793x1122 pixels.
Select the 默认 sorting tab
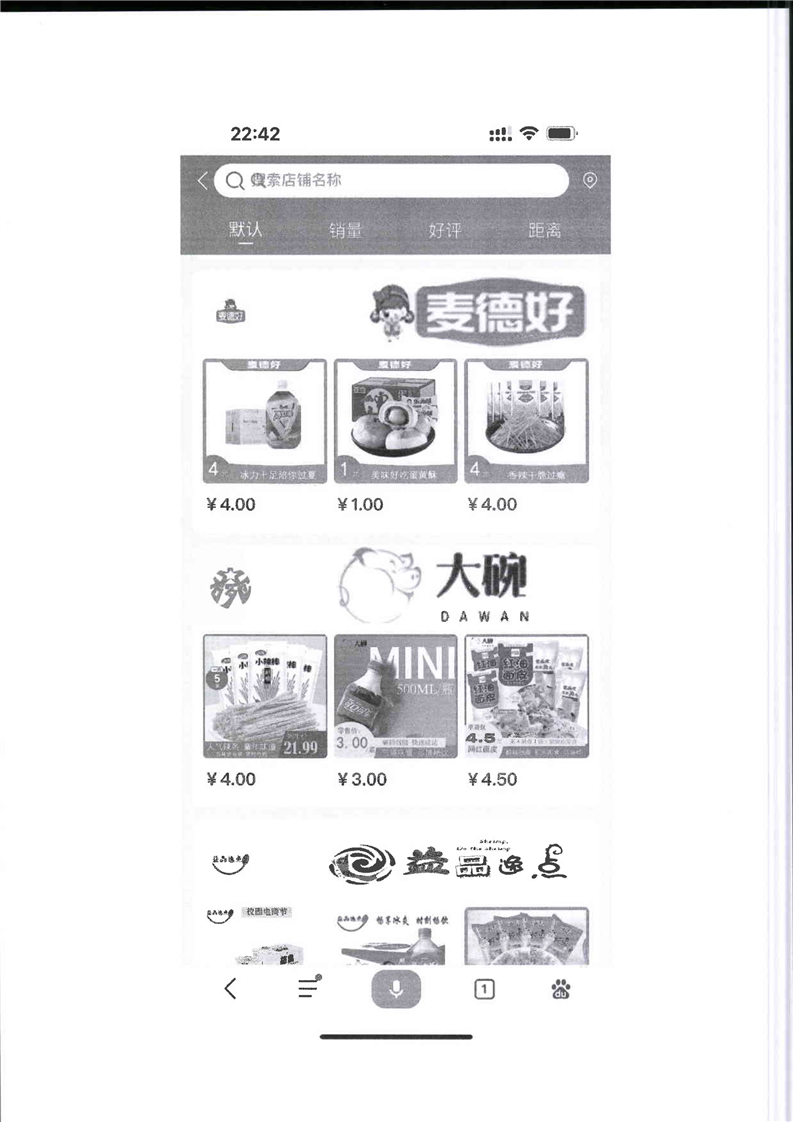pyautogui.click(x=245, y=230)
